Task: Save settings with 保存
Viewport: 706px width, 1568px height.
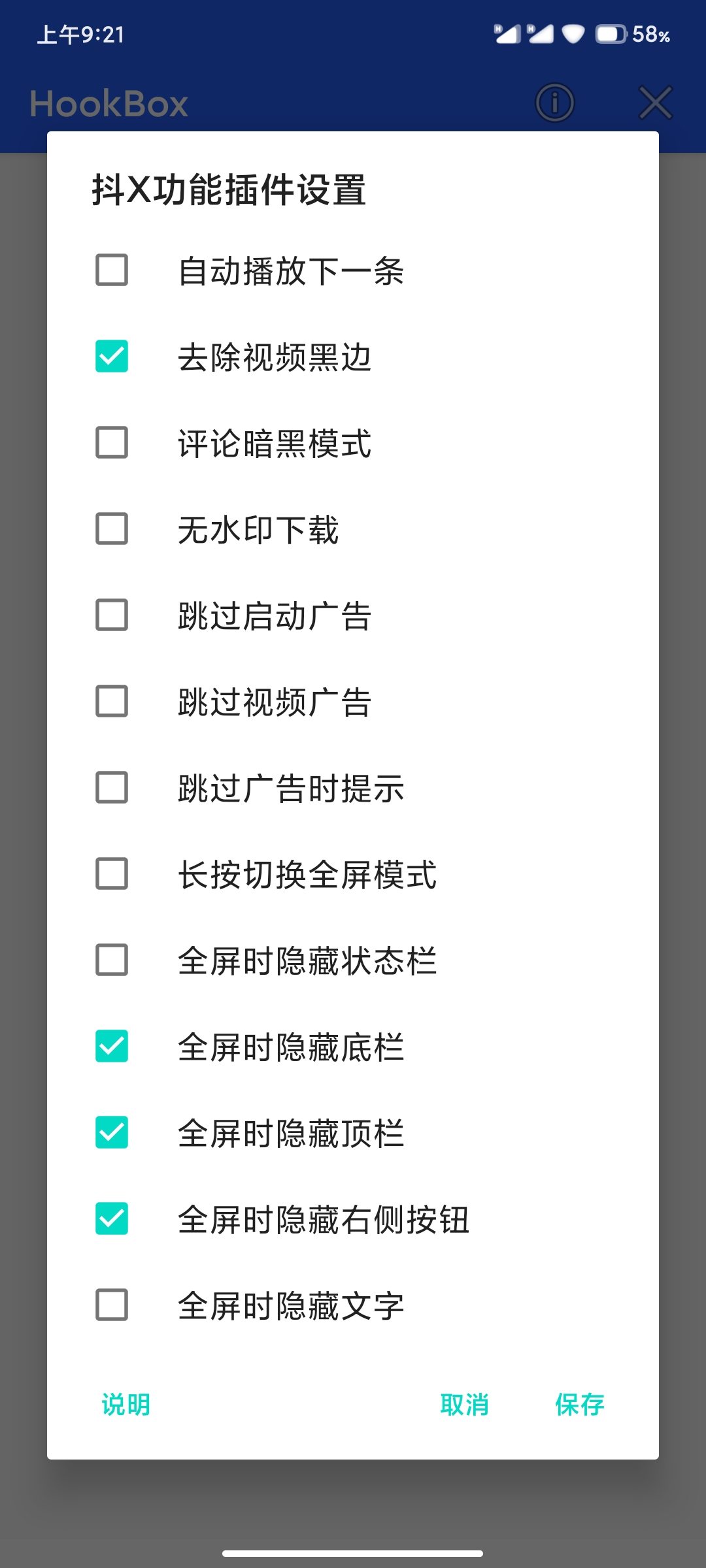Action: (580, 1404)
